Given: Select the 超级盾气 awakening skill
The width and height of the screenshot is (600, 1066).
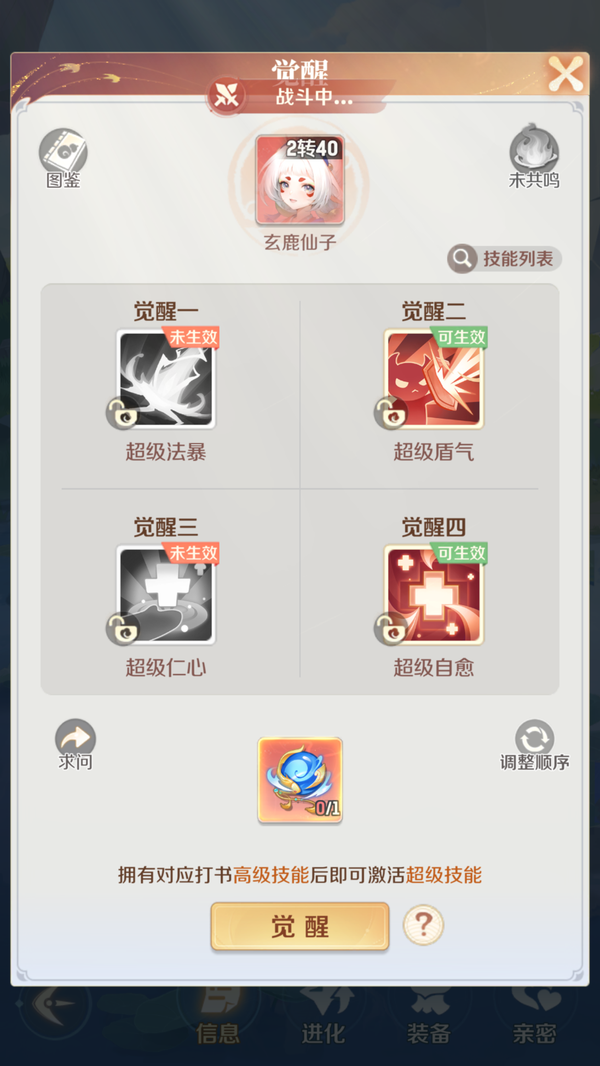Looking at the screenshot, I should [x=434, y=380].
